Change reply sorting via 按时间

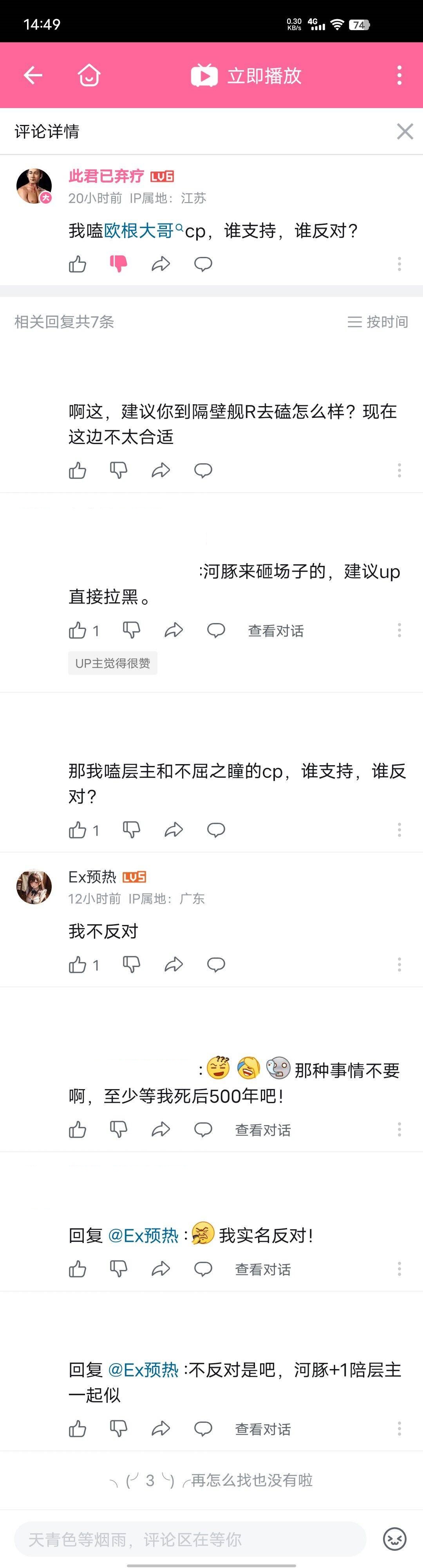tap(378, 322)
